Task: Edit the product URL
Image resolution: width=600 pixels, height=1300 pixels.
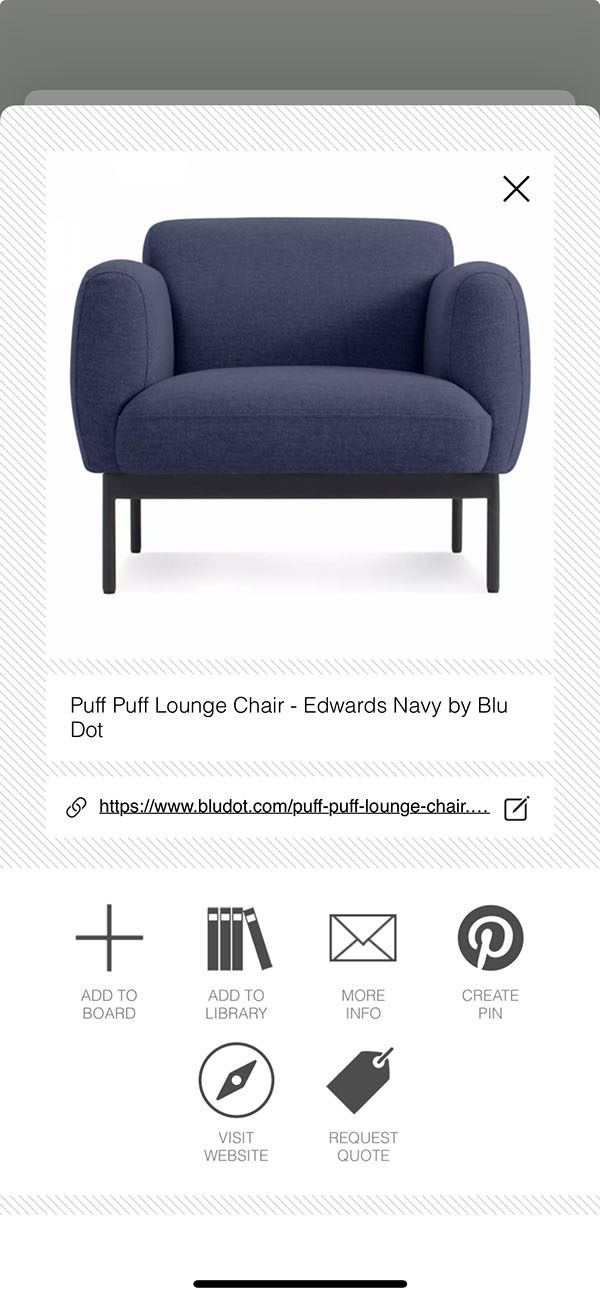Action: click(516, 808)
